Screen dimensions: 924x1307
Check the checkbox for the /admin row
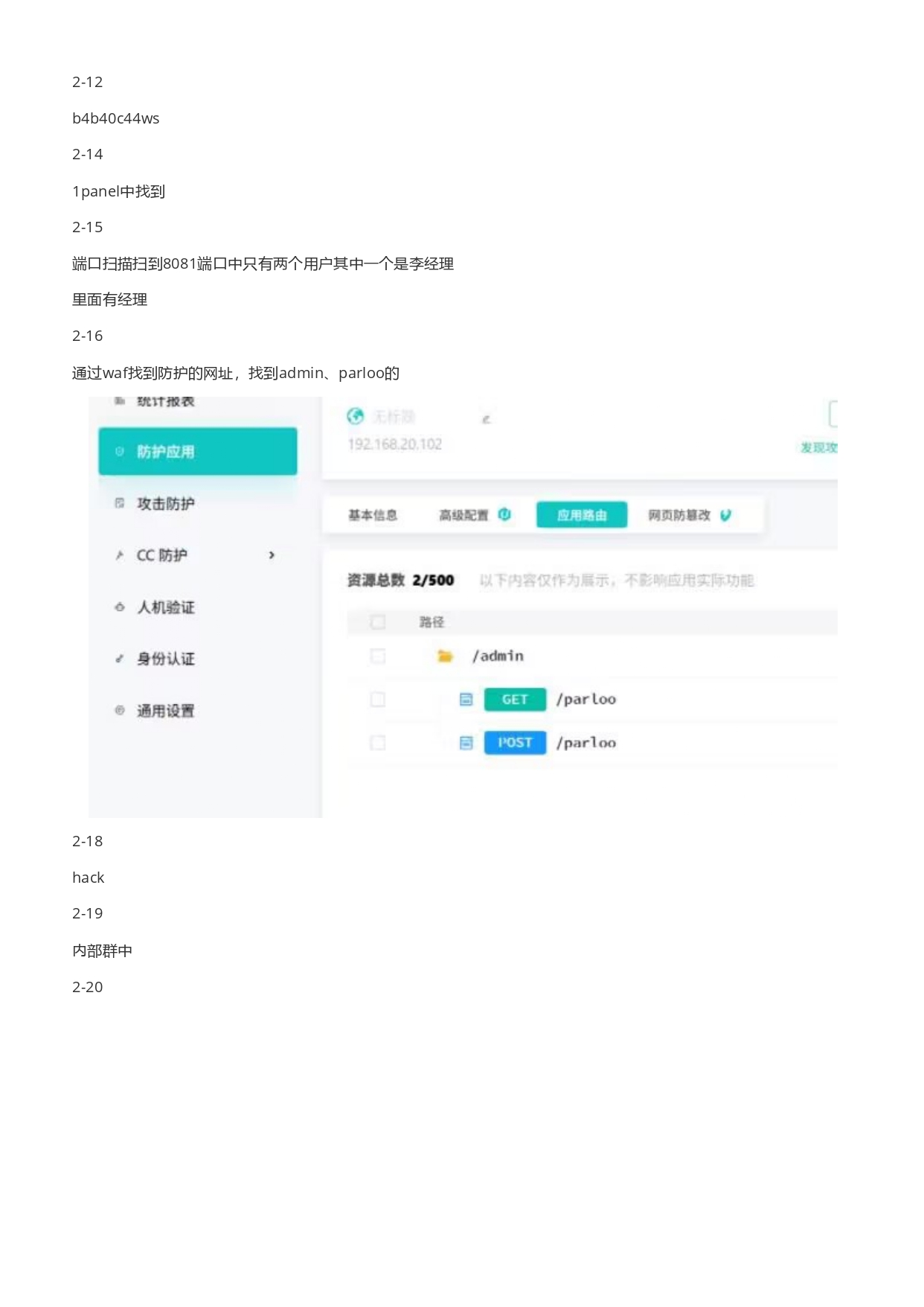378,656
